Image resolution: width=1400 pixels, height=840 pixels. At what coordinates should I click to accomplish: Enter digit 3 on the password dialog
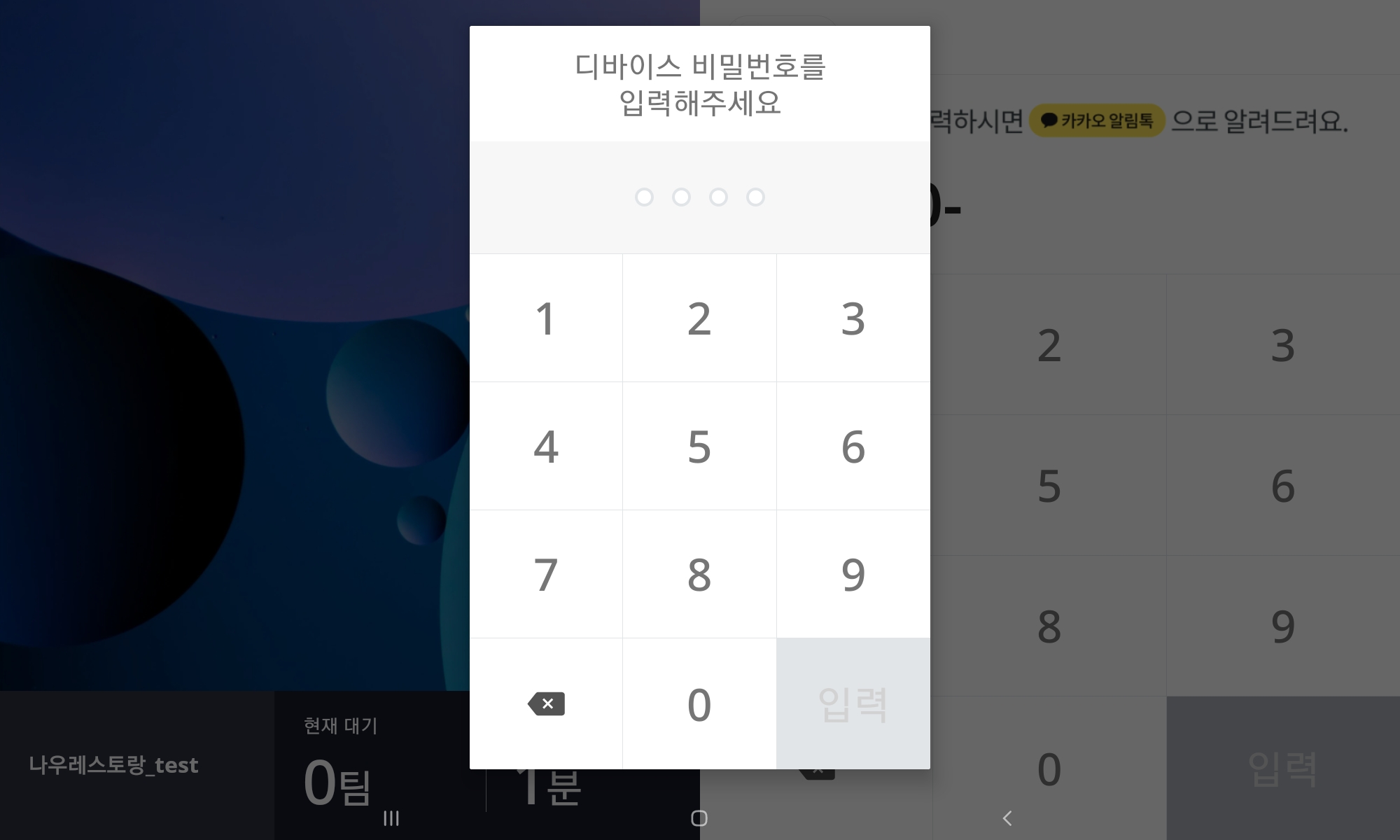pos(853,318)
